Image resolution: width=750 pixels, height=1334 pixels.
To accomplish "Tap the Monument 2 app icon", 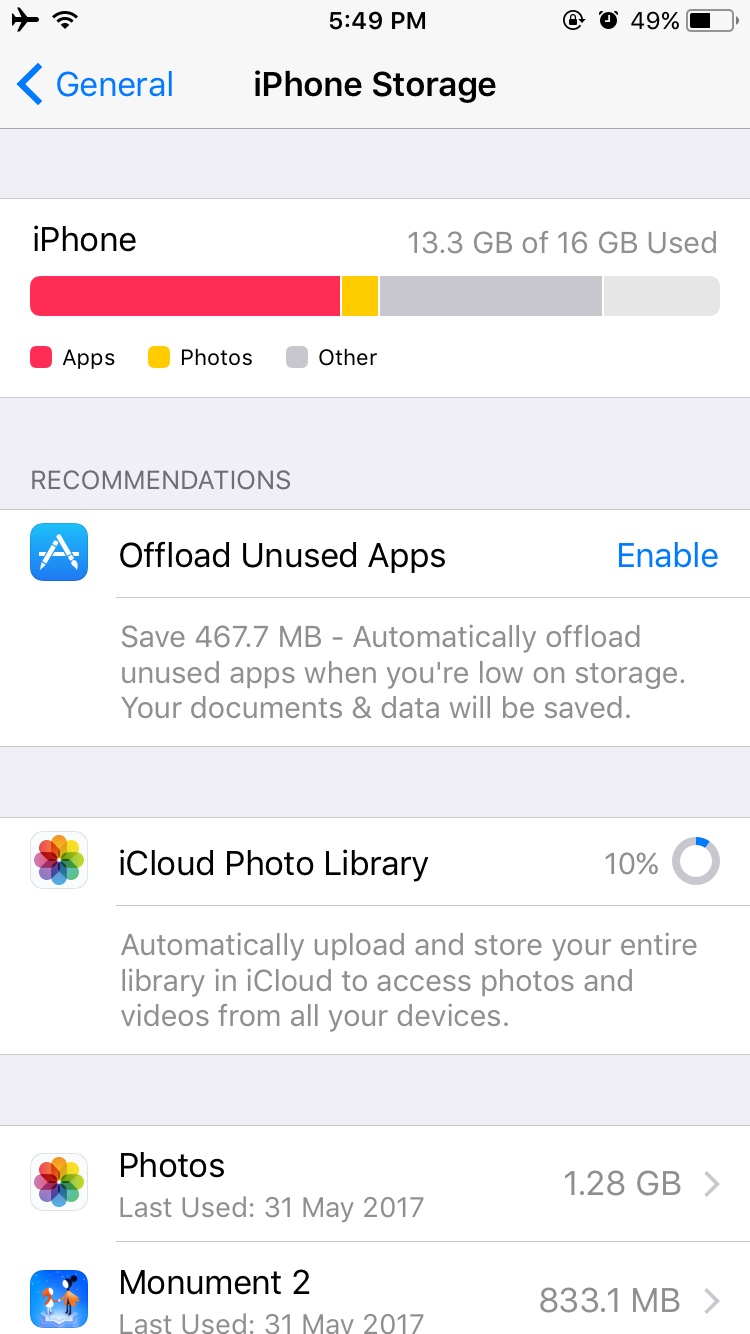I will point(58,1299).
